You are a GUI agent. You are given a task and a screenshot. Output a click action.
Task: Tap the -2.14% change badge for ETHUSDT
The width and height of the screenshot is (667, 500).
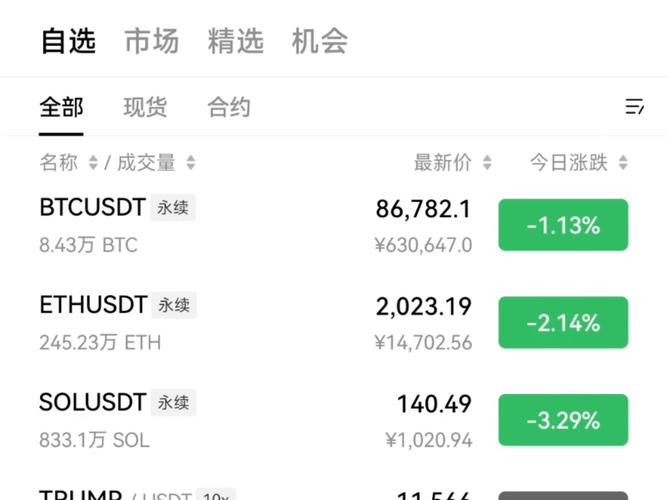pos(563,322)
